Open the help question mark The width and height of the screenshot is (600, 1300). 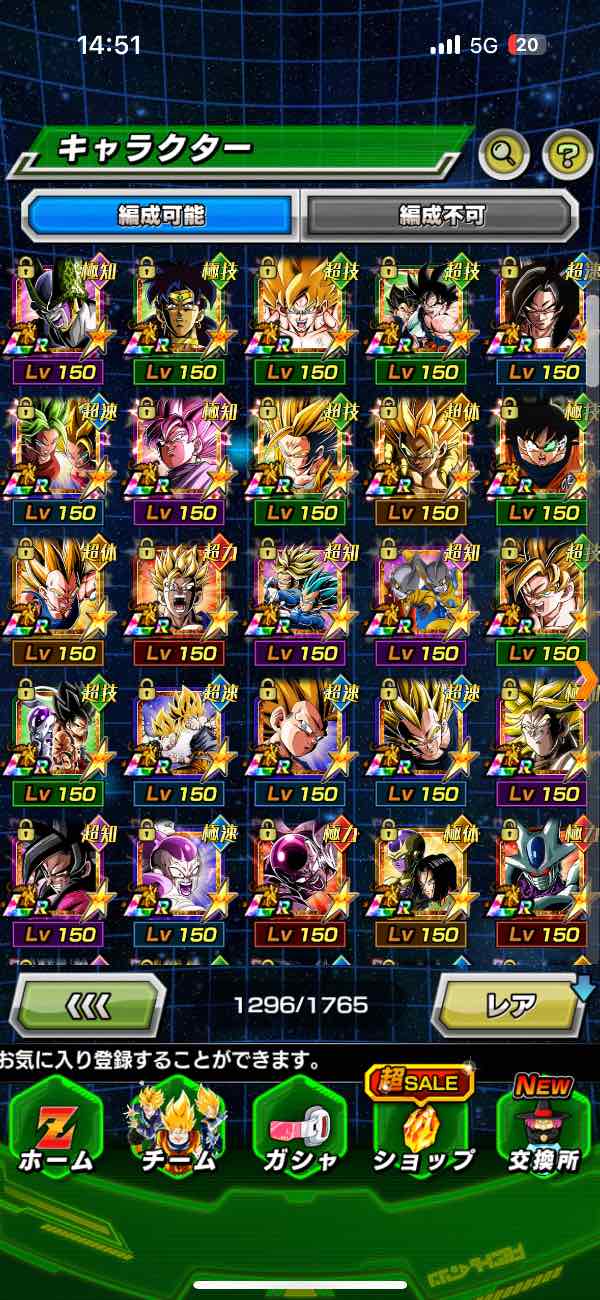pos(566,153)
